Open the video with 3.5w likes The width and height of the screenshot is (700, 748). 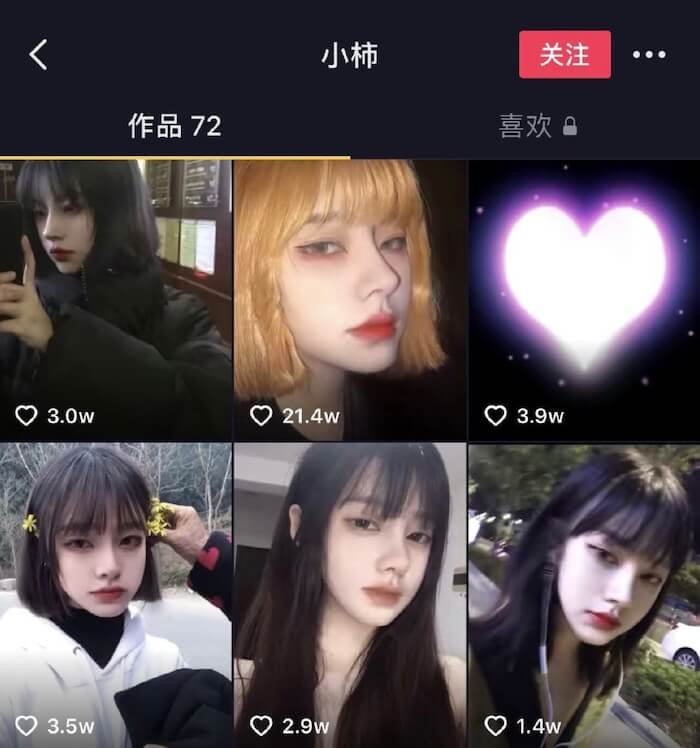click(x=115, y=595)
